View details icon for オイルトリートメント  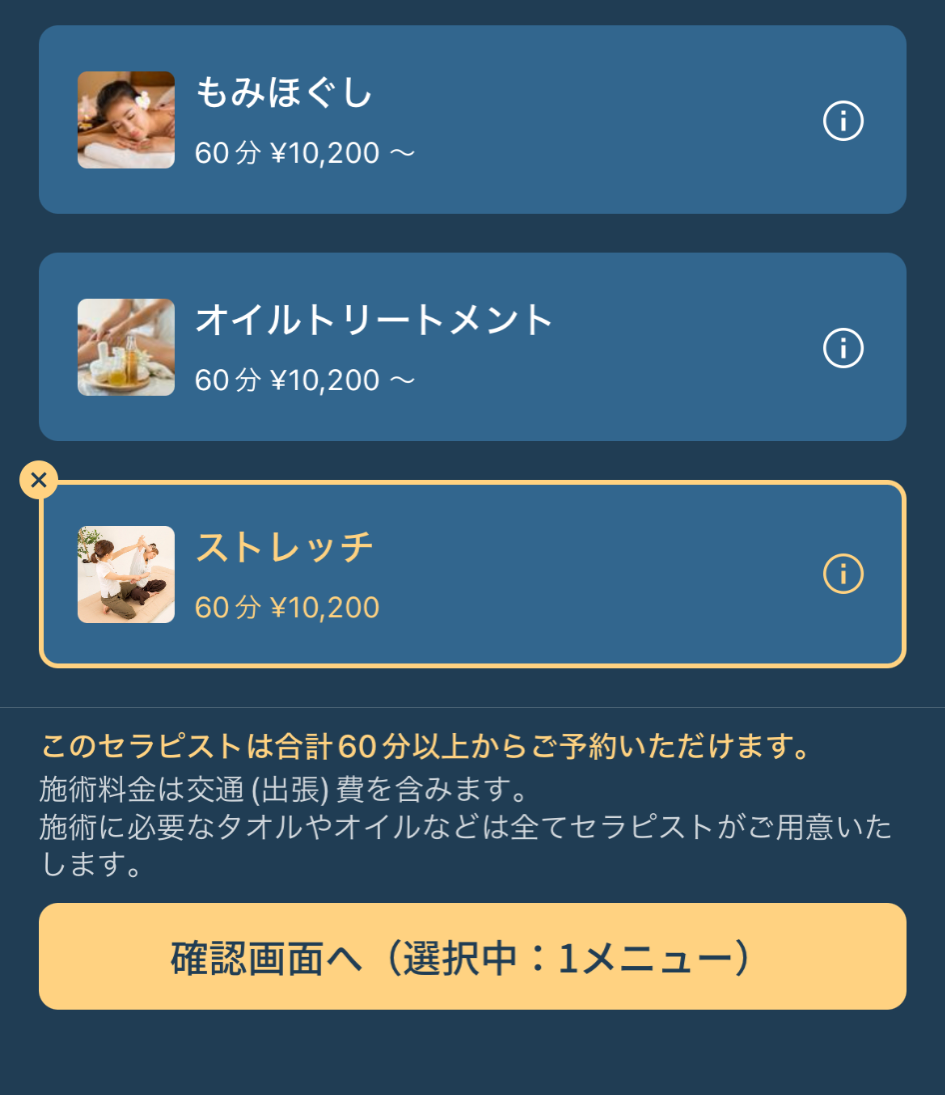click(843, 348)
